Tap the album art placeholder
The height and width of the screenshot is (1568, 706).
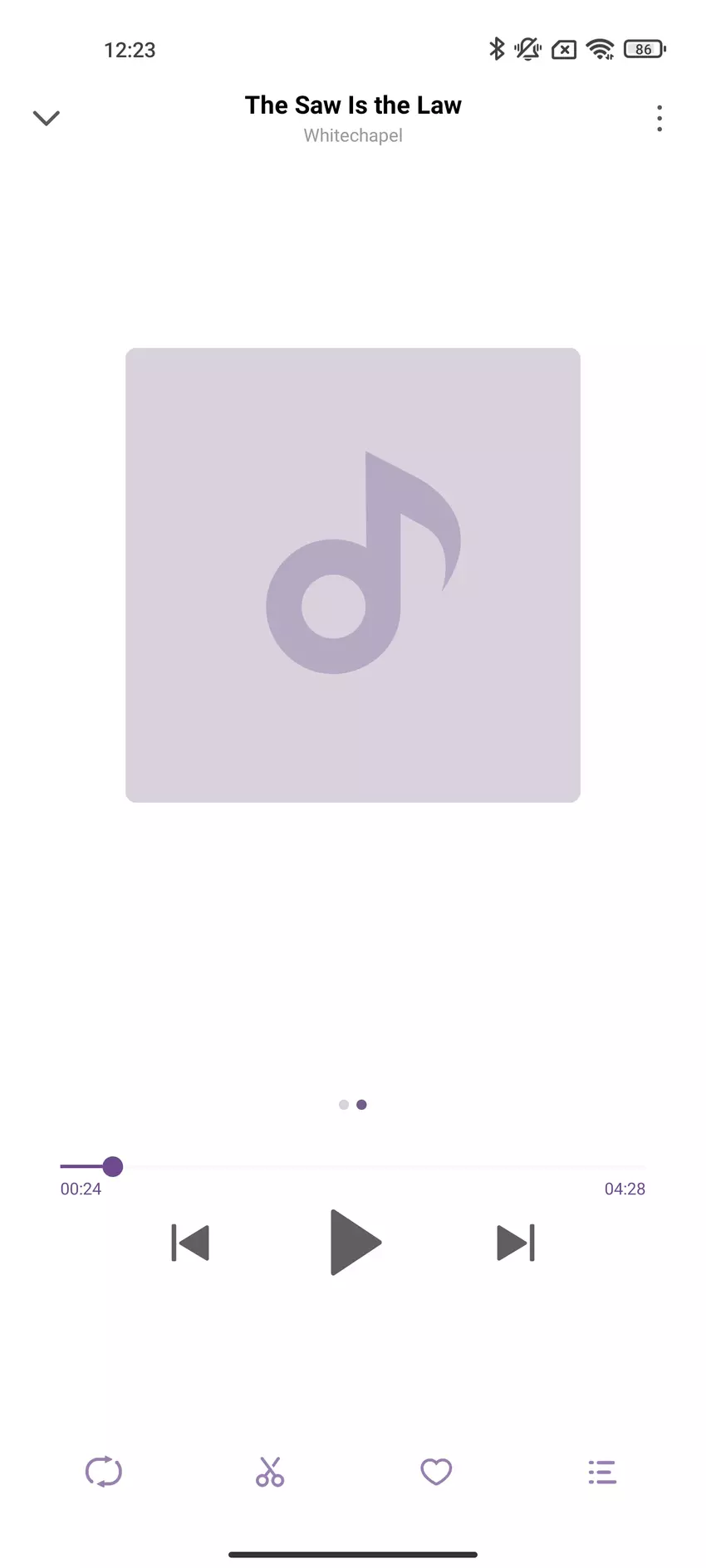[353, 574]
